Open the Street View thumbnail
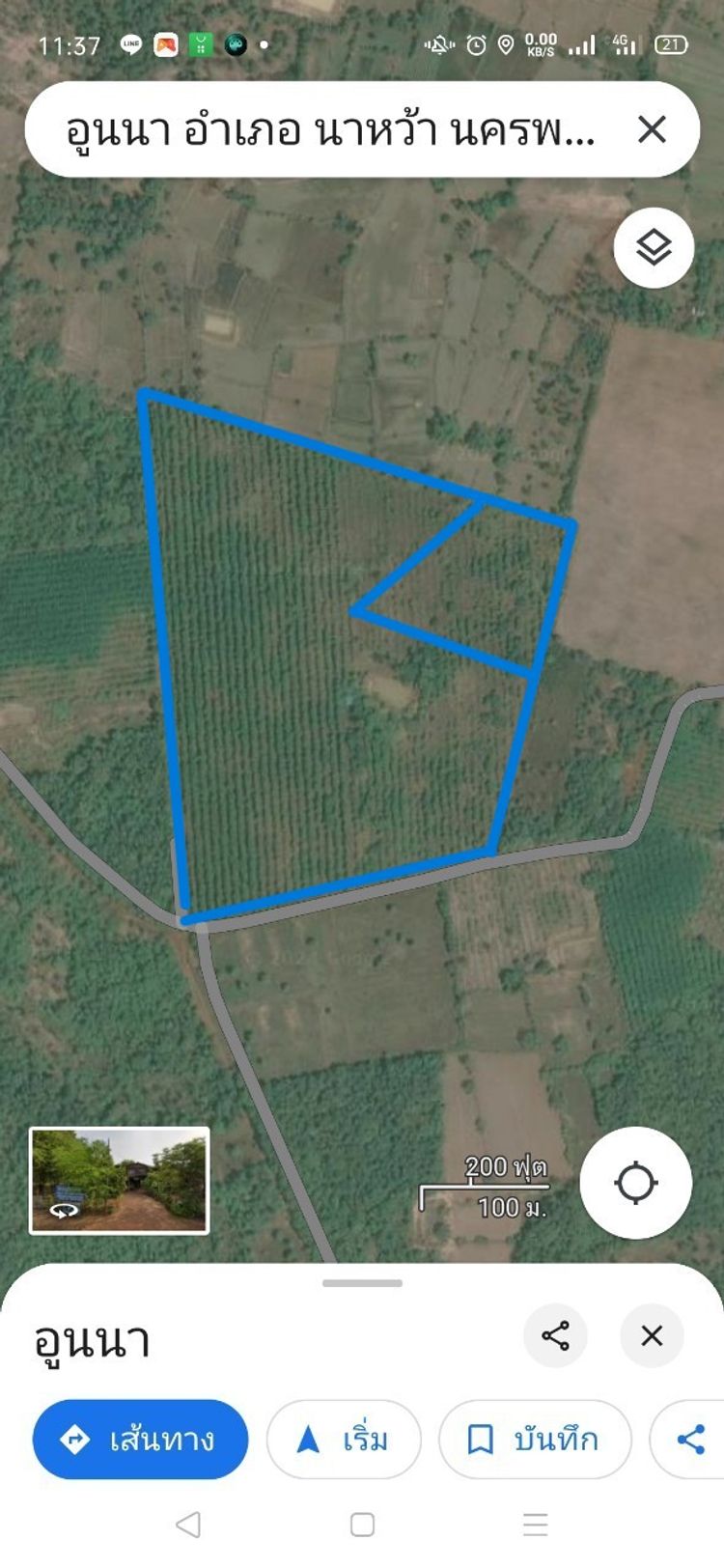Viewport: 724px width, 1568px height. coord(119,1180)
